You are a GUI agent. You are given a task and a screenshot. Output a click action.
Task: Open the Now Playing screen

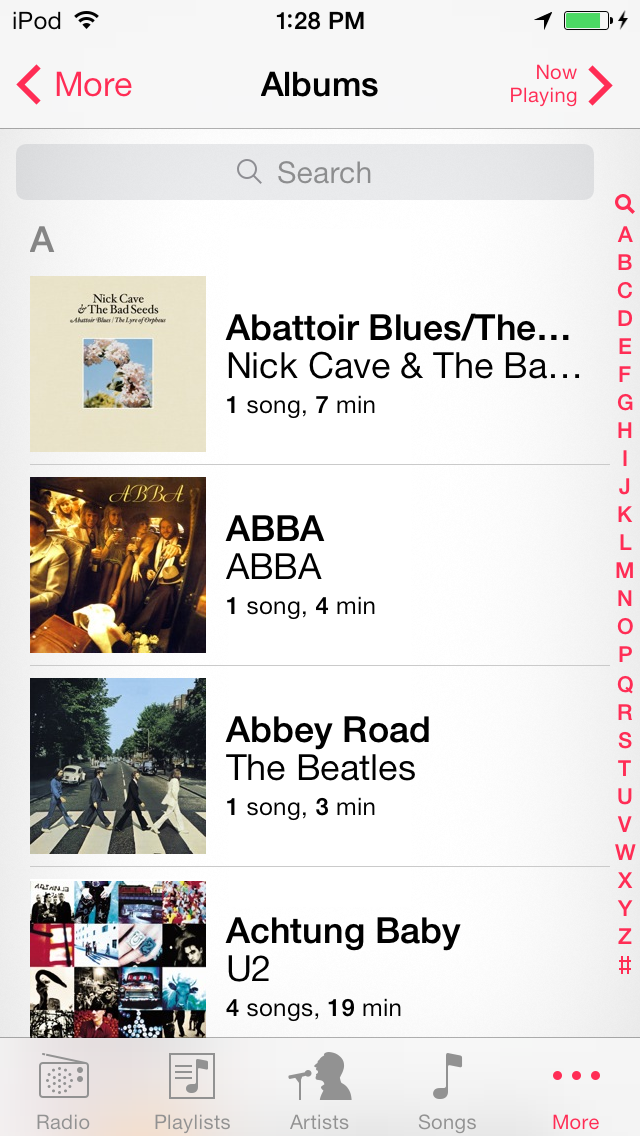coord(561,85)
